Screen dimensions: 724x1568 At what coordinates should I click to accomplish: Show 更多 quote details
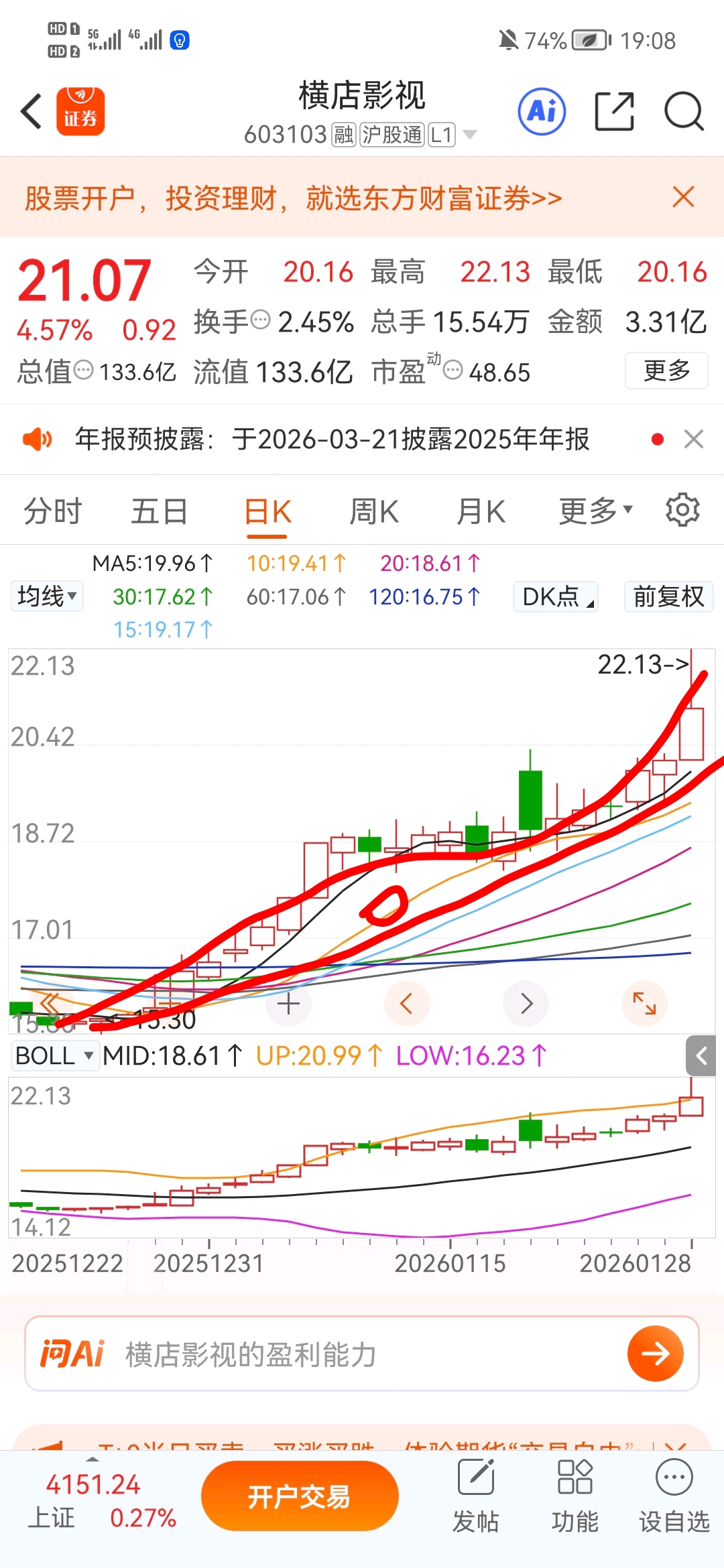666,370
